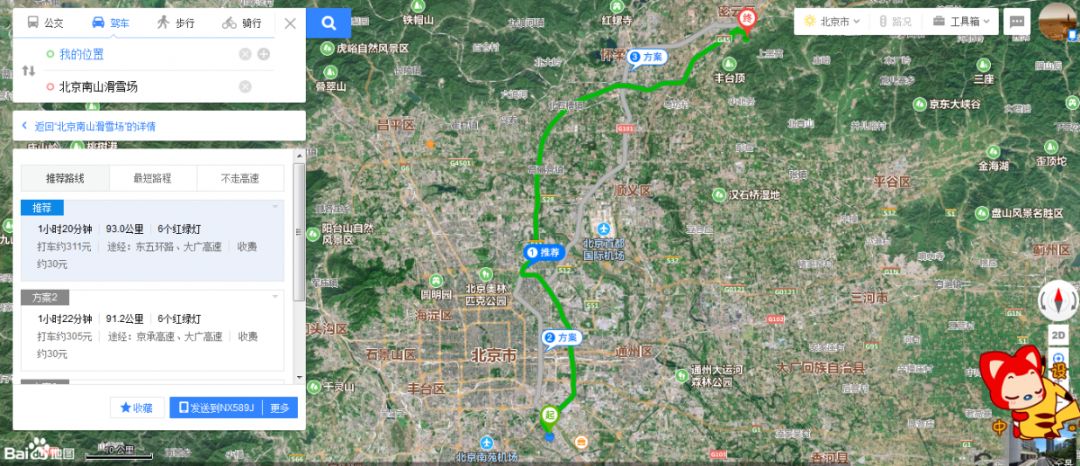The height and width of the screenshot is (466, 1080).
Task: Switch to the 公交 transit mode
Action: coord(46,22)
